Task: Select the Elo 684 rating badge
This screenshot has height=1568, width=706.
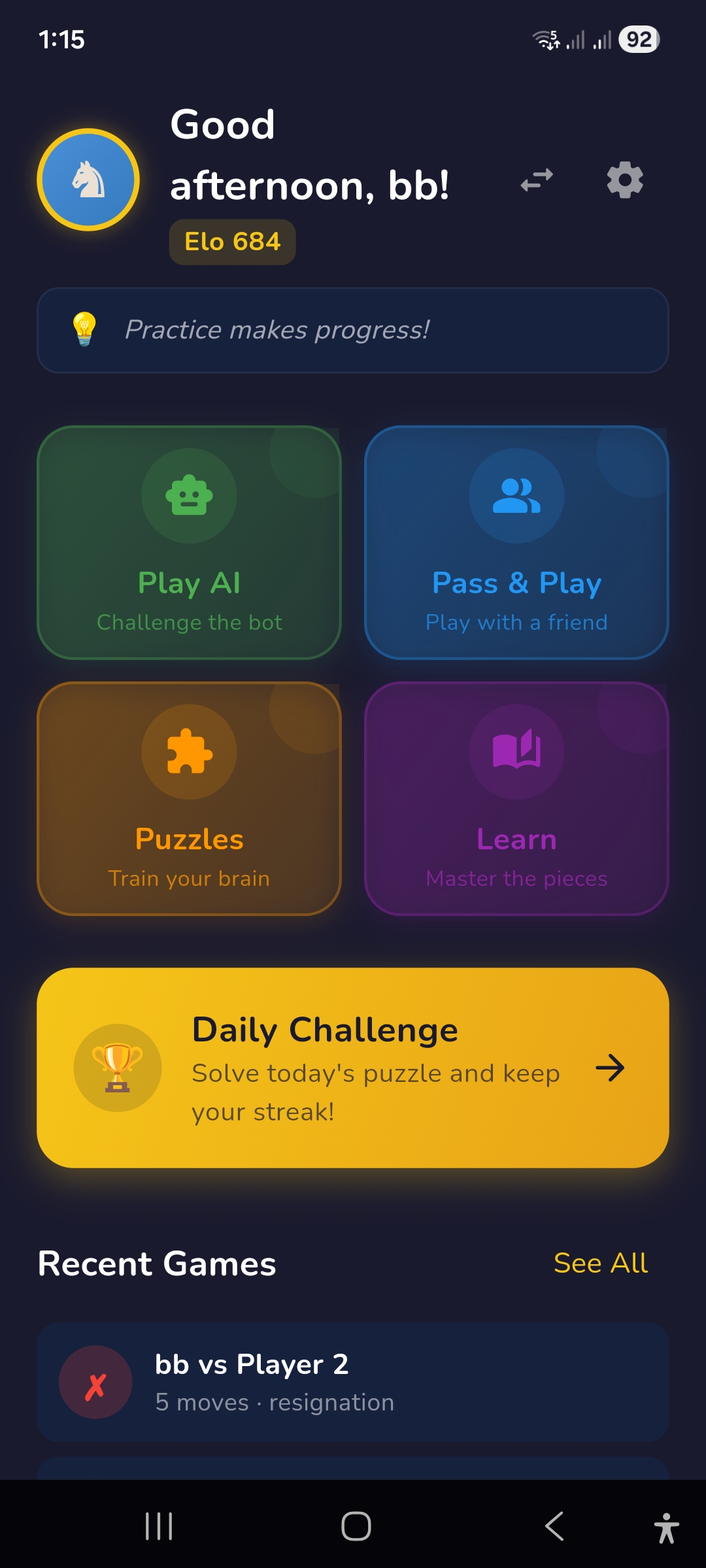Action: 232,241
